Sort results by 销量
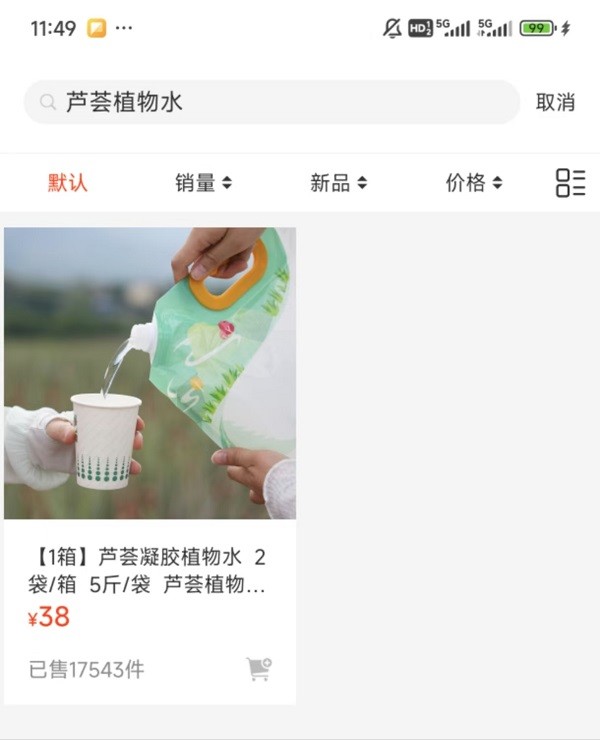600x740 pixels. click(x=203, y=182)
